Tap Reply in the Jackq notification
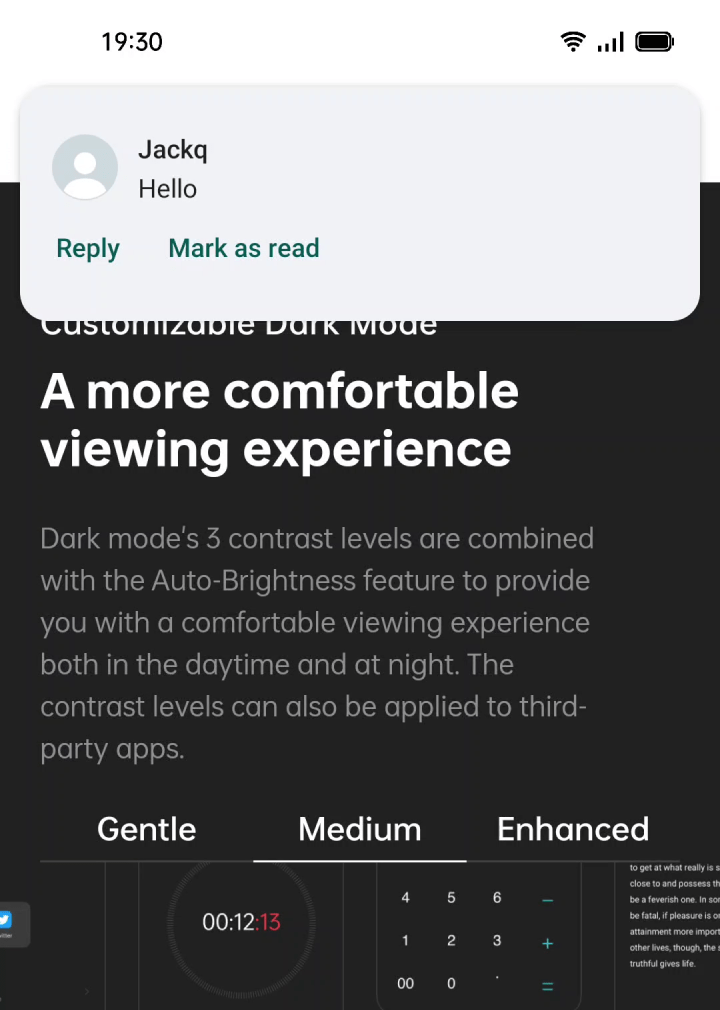 (88, 248)
